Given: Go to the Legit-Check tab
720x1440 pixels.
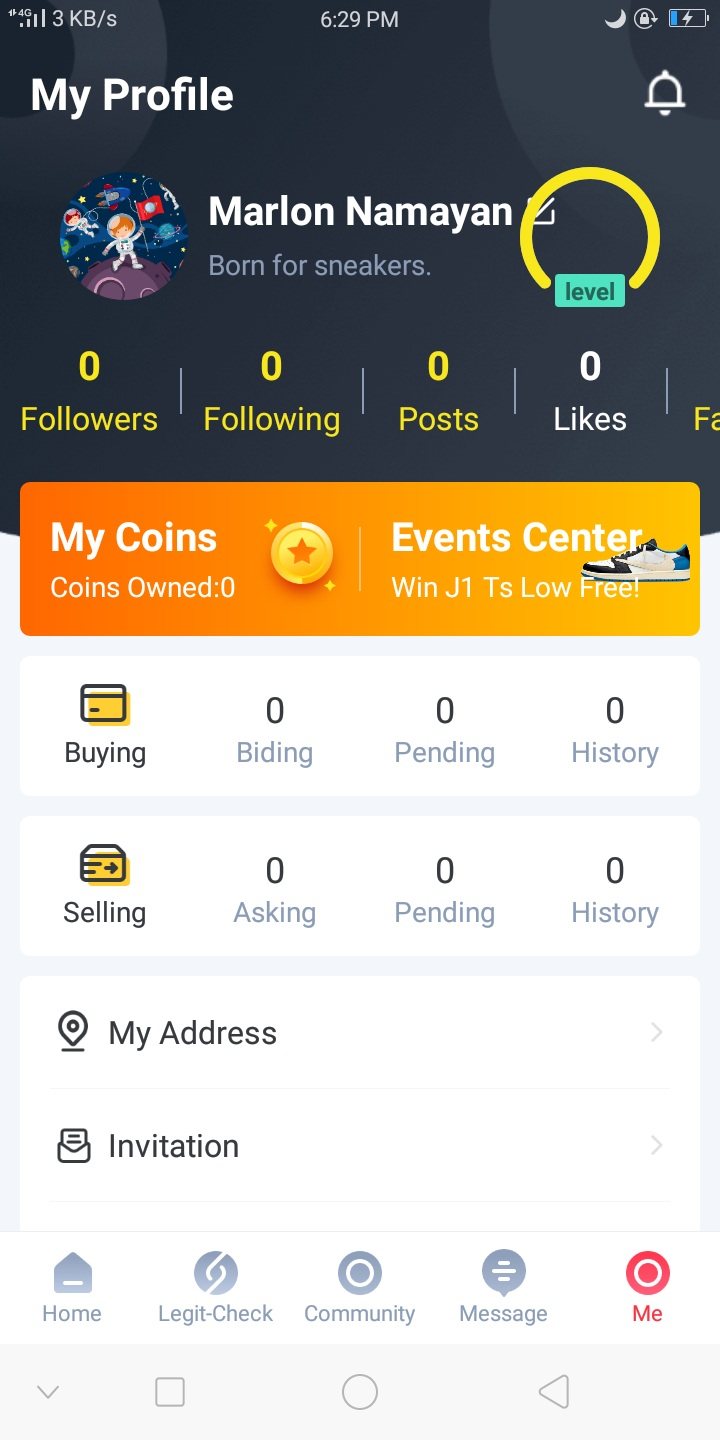Looking at the screenshot, I should coord(215,1288).
